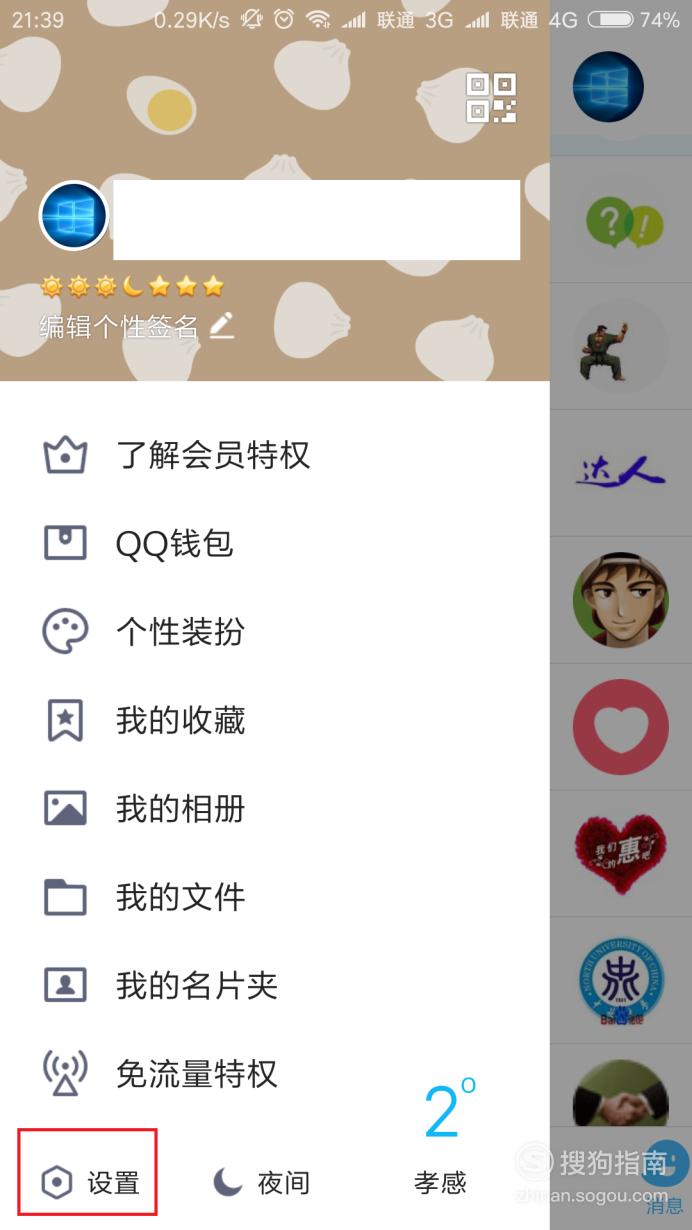Open 了解会员特权
This screenshot has width=692, height=1230.
[x=275, y=455]
